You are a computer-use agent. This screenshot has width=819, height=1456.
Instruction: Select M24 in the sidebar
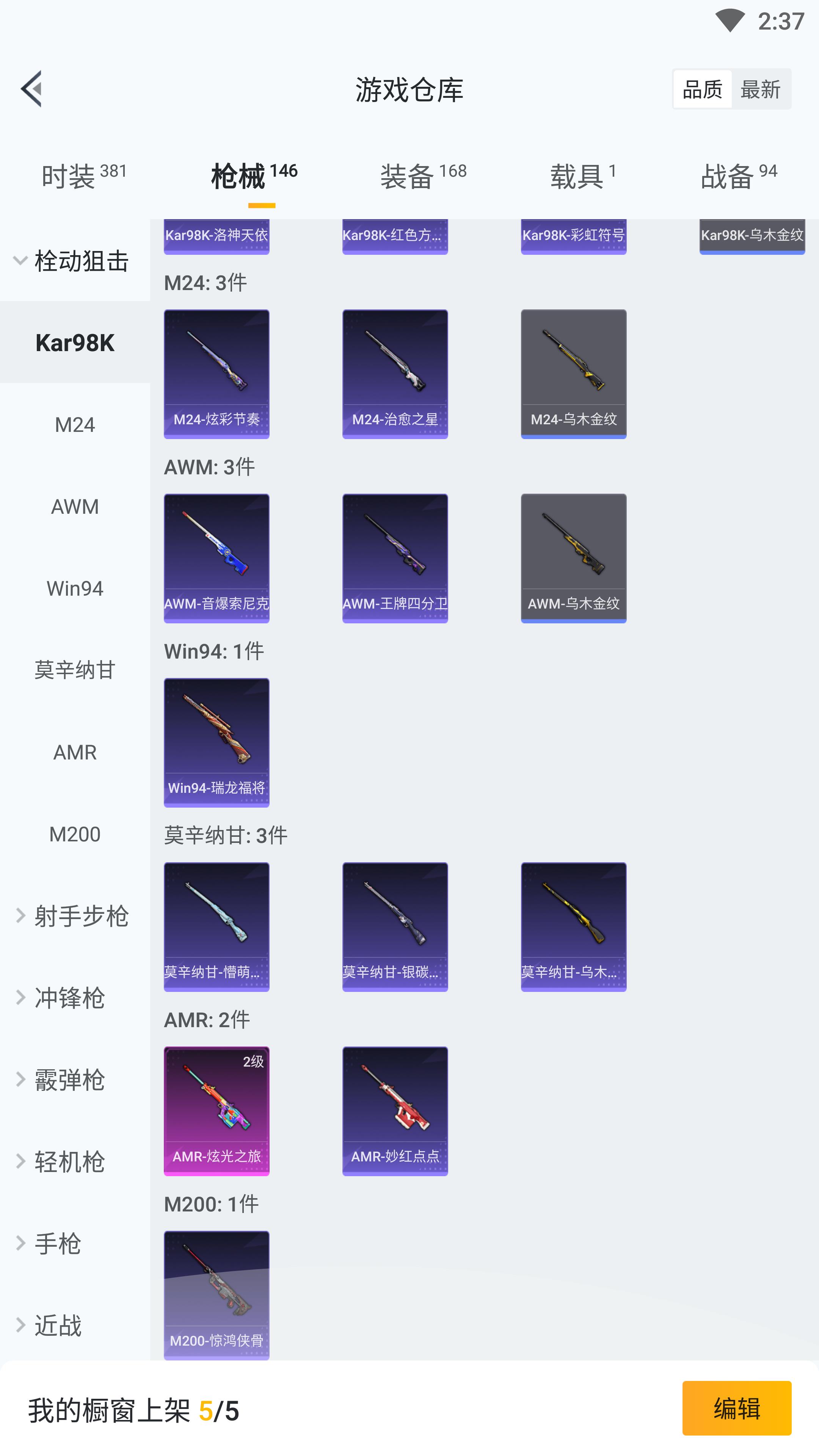75,425
